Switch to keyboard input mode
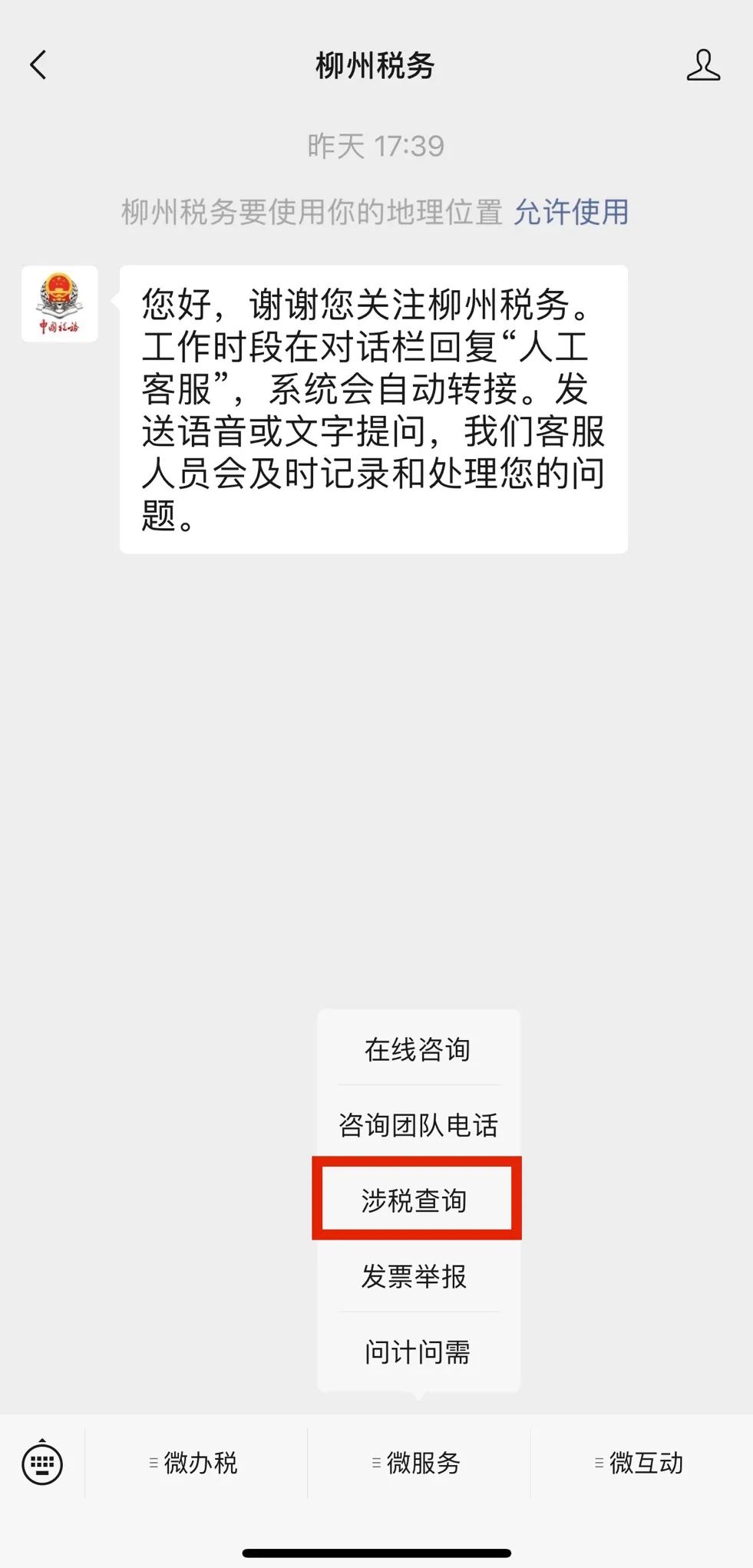The height and width of the screenshot is (1568, 753). coord(42,1463)
